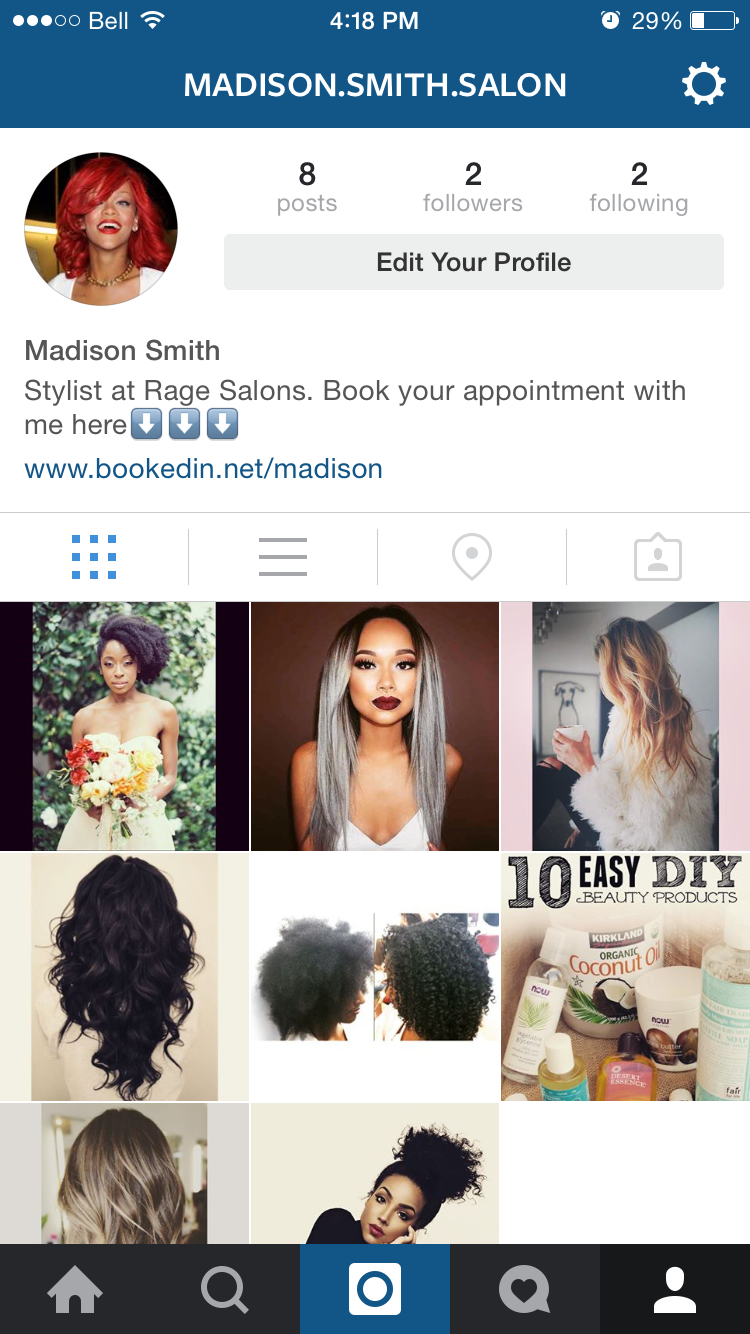Open the blonde waves fur coat post
The width and height of the screenshot is (750, 1334).
click(625, 726)
